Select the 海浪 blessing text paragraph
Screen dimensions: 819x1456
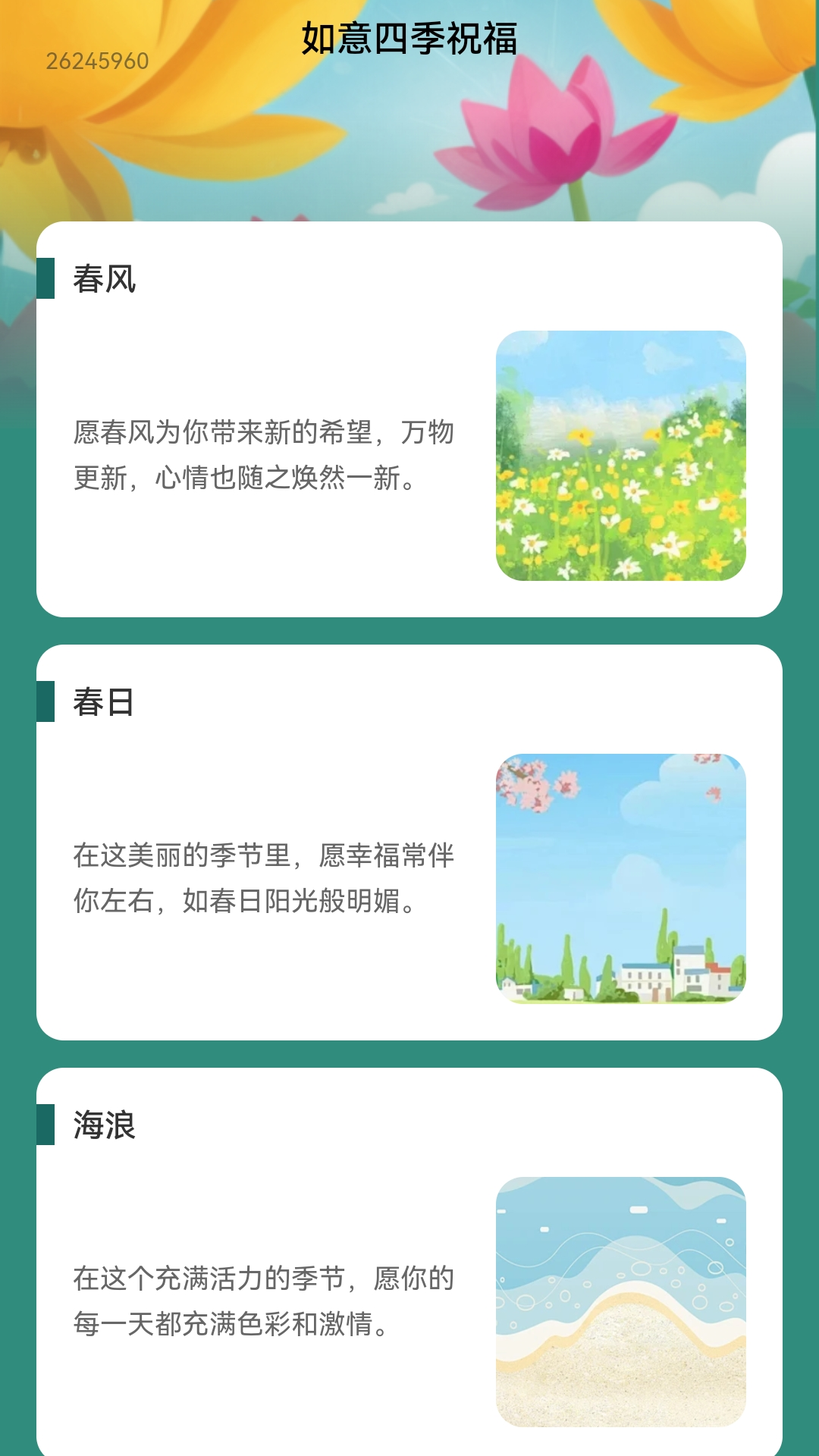265,1297
